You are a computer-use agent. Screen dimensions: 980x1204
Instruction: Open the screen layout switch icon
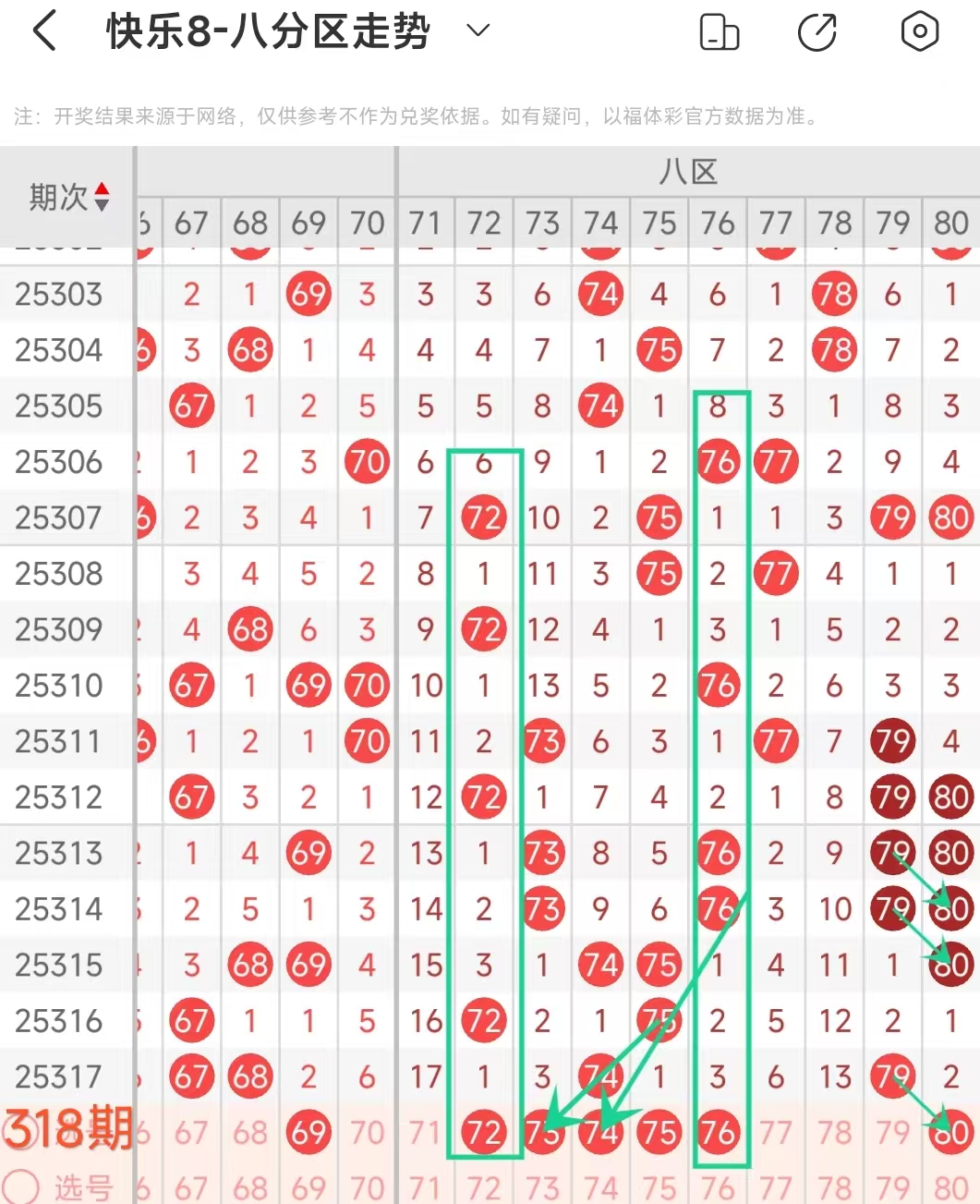point(720,32)
